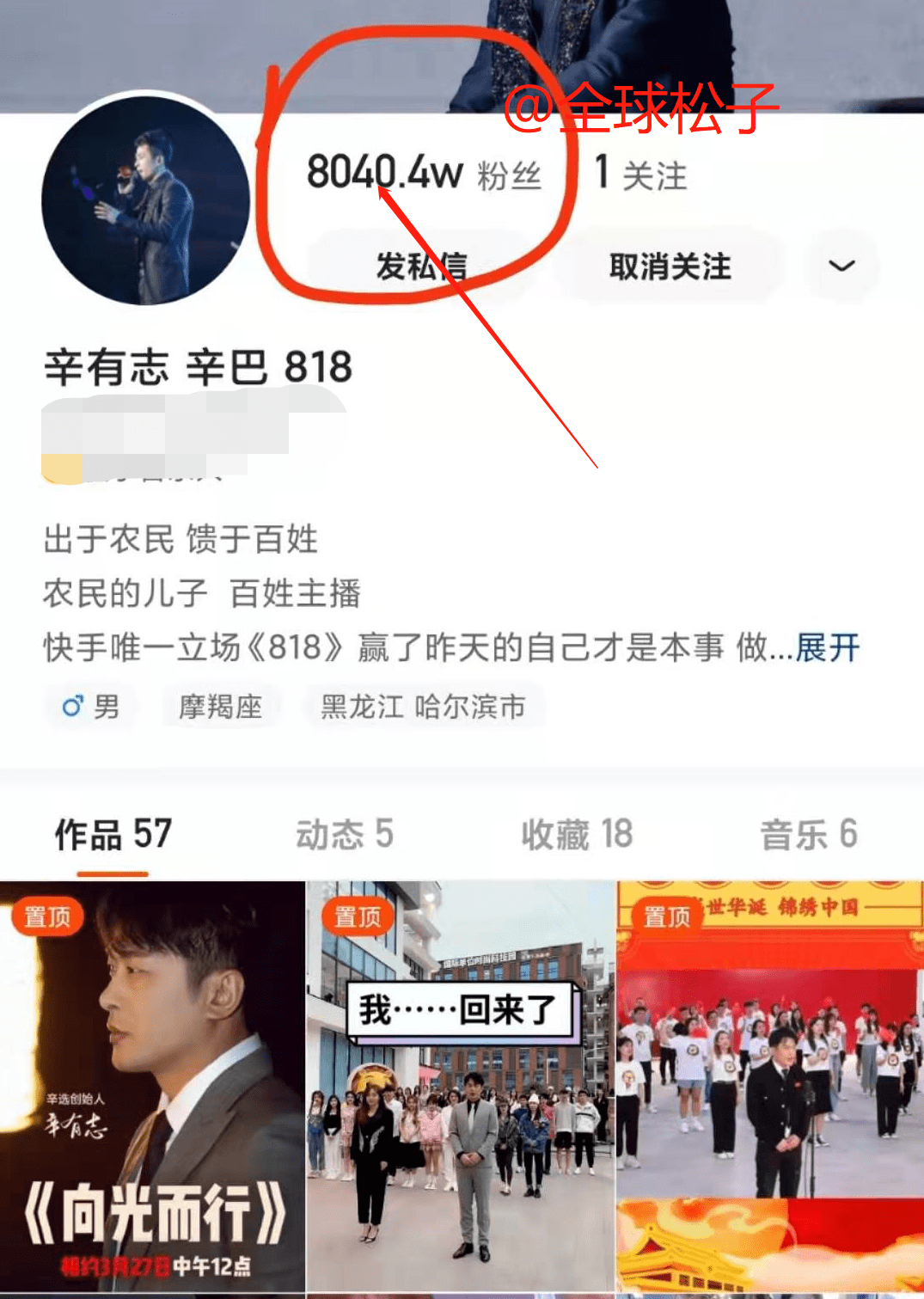Switch to the 作品 57 tab

(x=113, y=835)
